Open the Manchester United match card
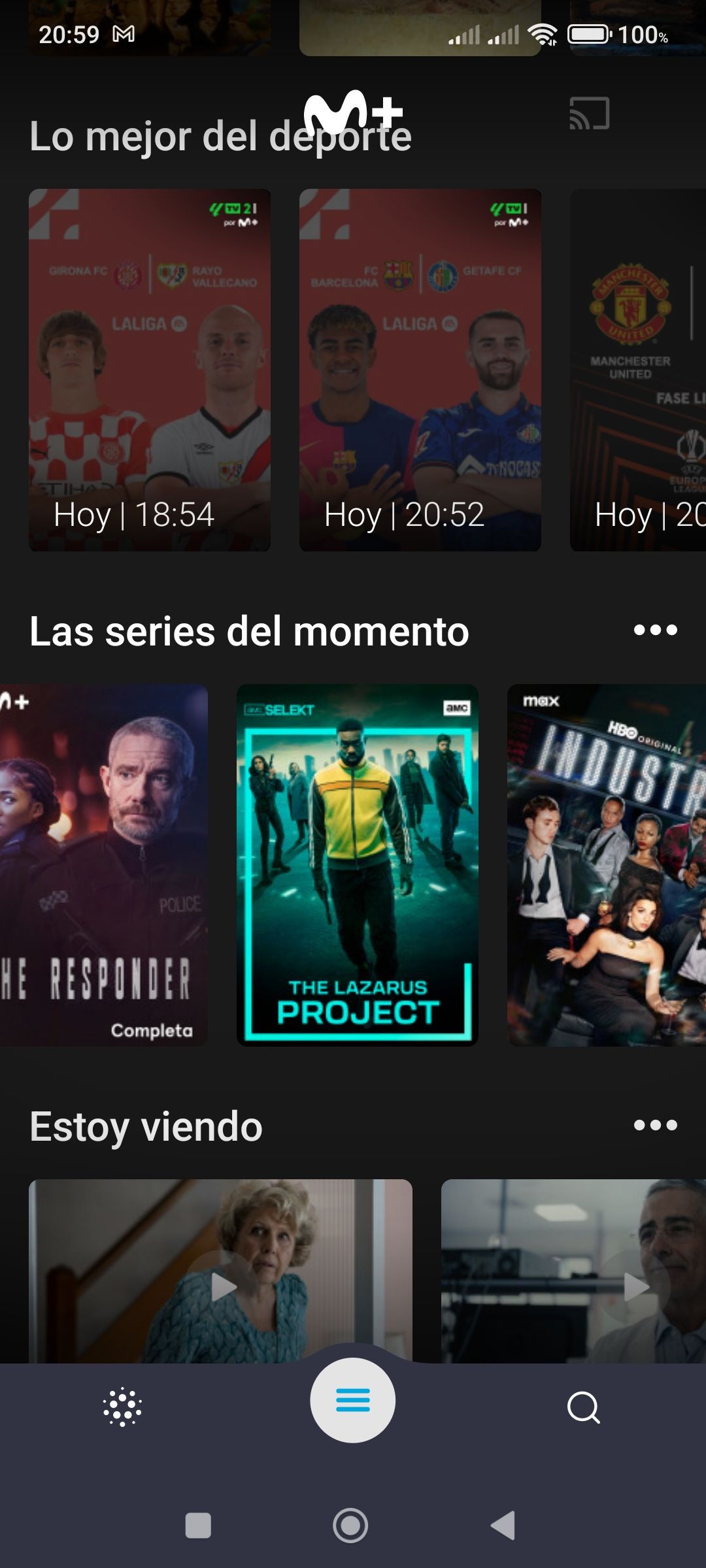The image size is (706, 1568). click(x=638, y=370)
